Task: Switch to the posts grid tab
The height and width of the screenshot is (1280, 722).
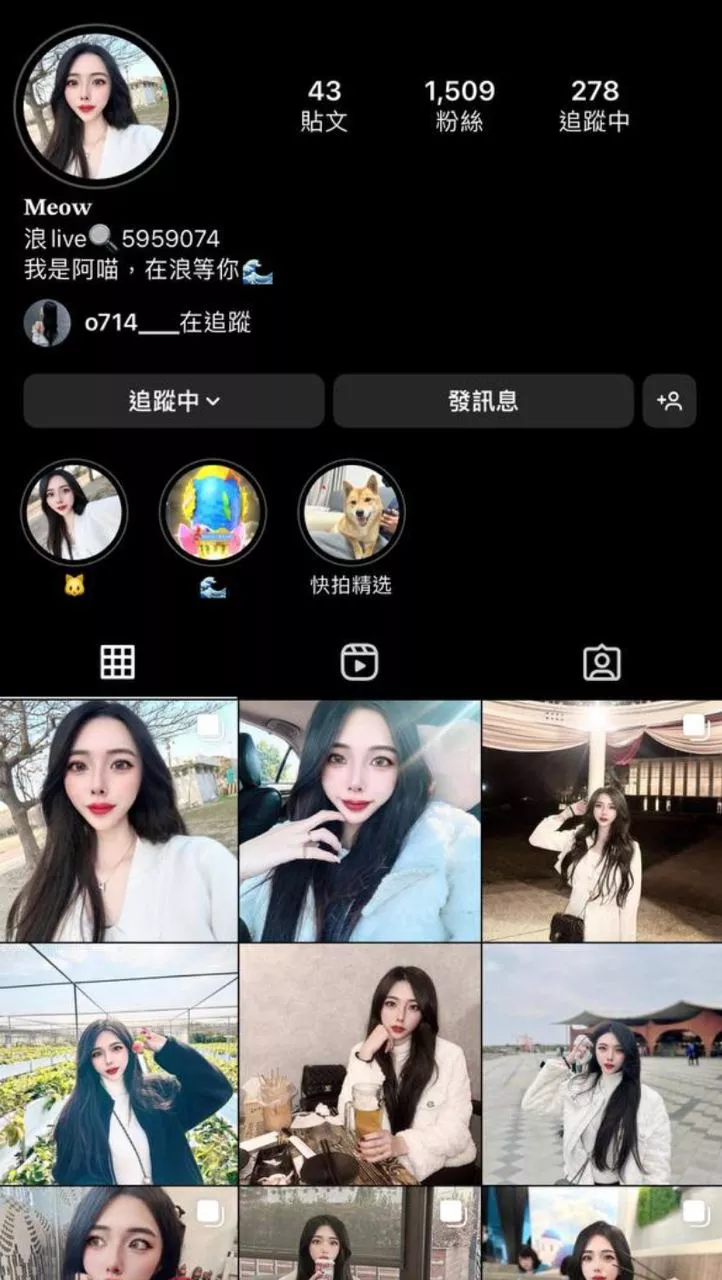Action: tap(118, 662)
